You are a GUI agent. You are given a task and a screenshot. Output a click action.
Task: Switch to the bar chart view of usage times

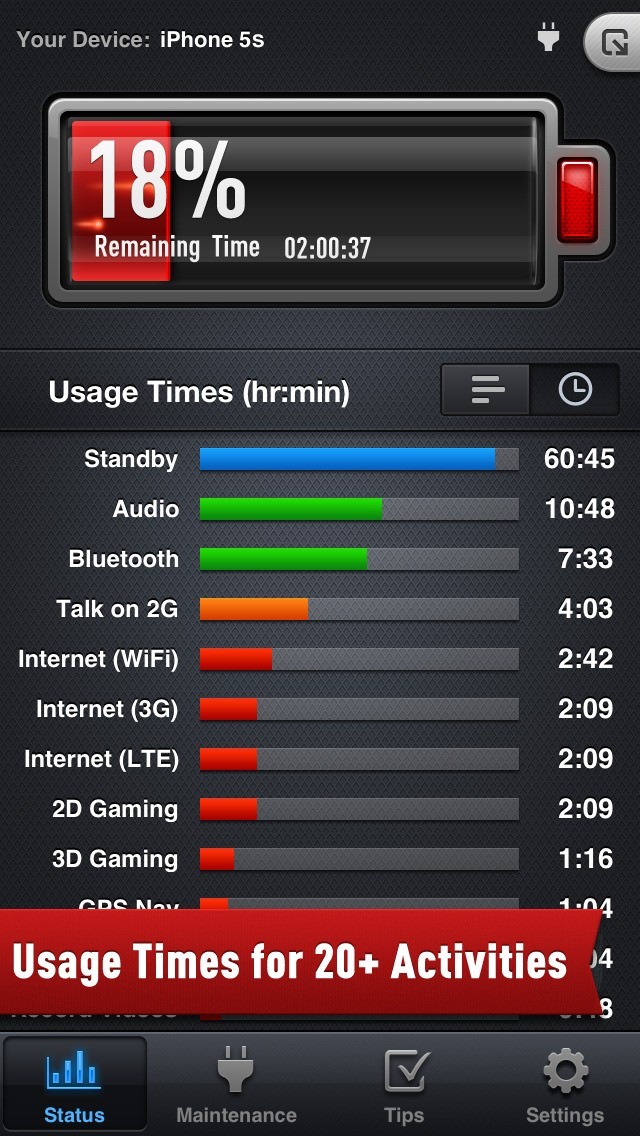tap(486, 390)
